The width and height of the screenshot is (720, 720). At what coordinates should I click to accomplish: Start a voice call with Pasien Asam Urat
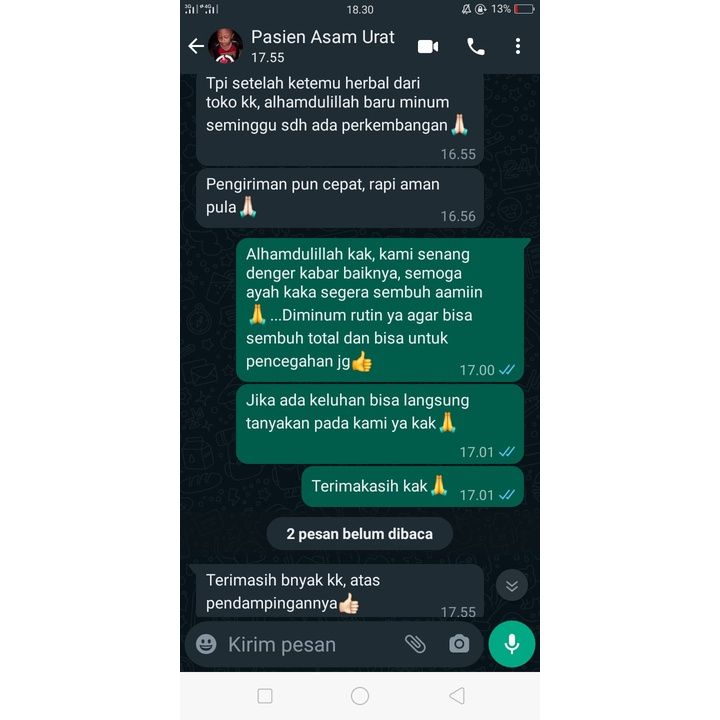click(476, 46)
